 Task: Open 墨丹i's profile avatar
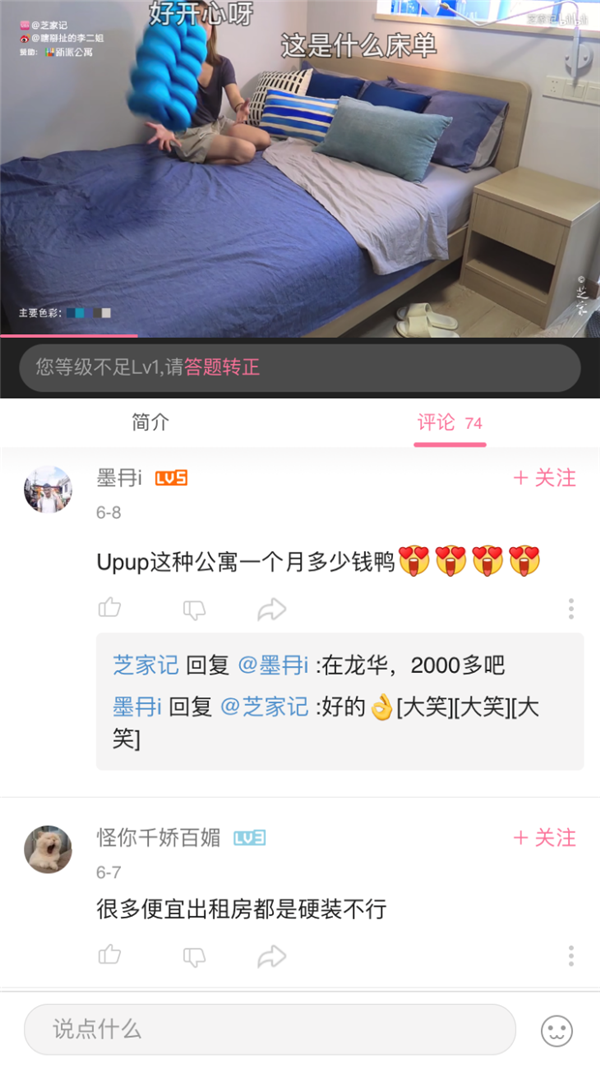click(x=48, y=489)
